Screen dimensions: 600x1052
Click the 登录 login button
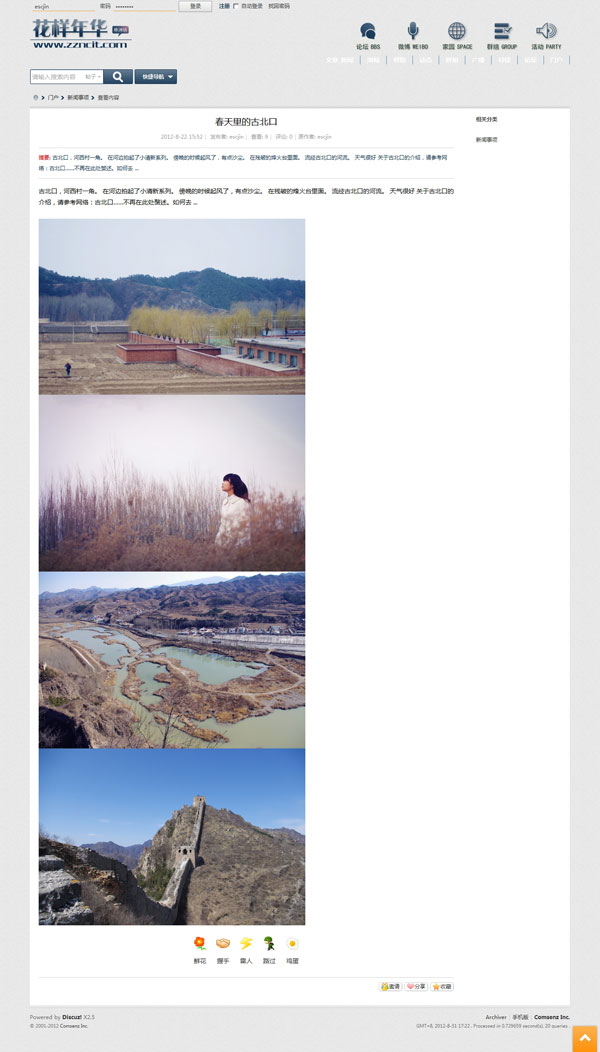pos(194,6)
